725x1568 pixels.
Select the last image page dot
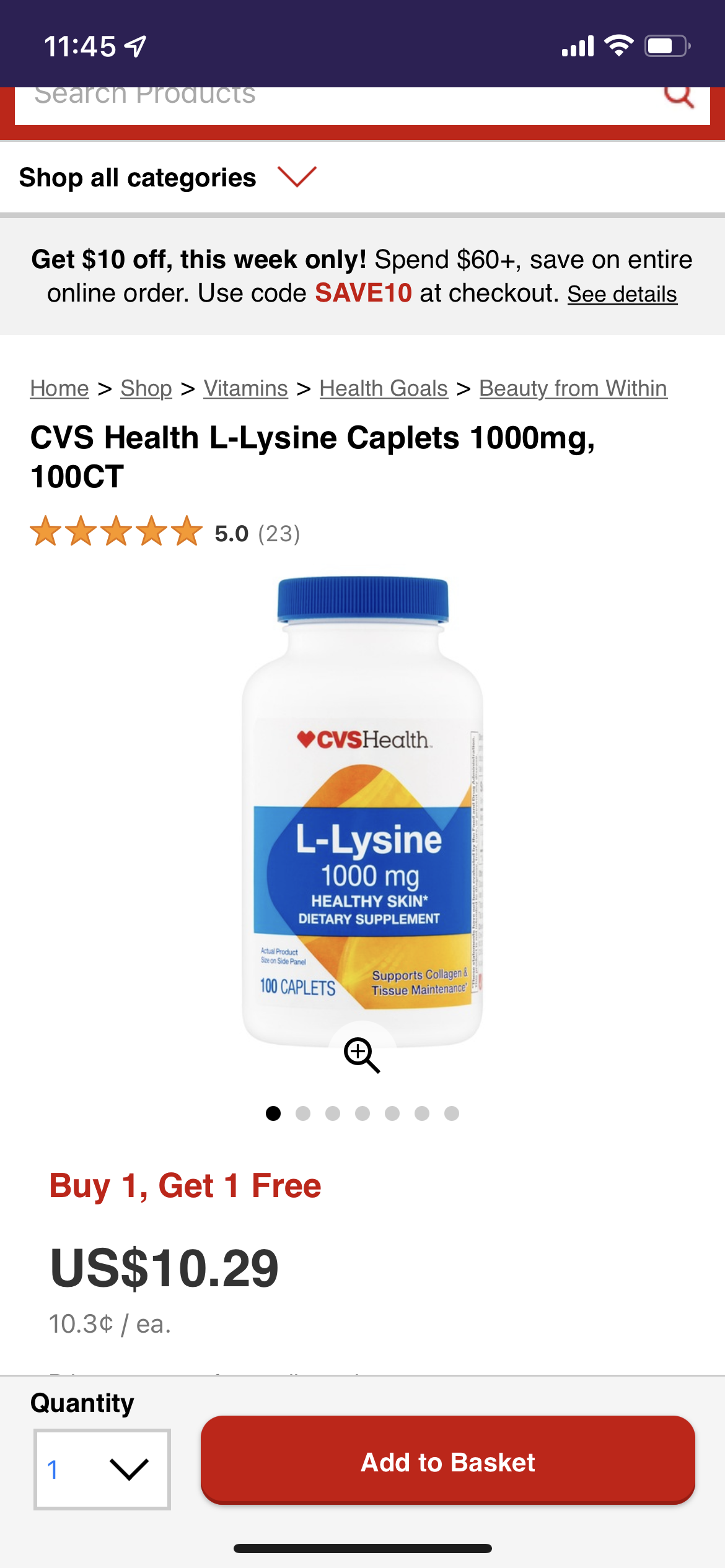[x=452, y=1113]
